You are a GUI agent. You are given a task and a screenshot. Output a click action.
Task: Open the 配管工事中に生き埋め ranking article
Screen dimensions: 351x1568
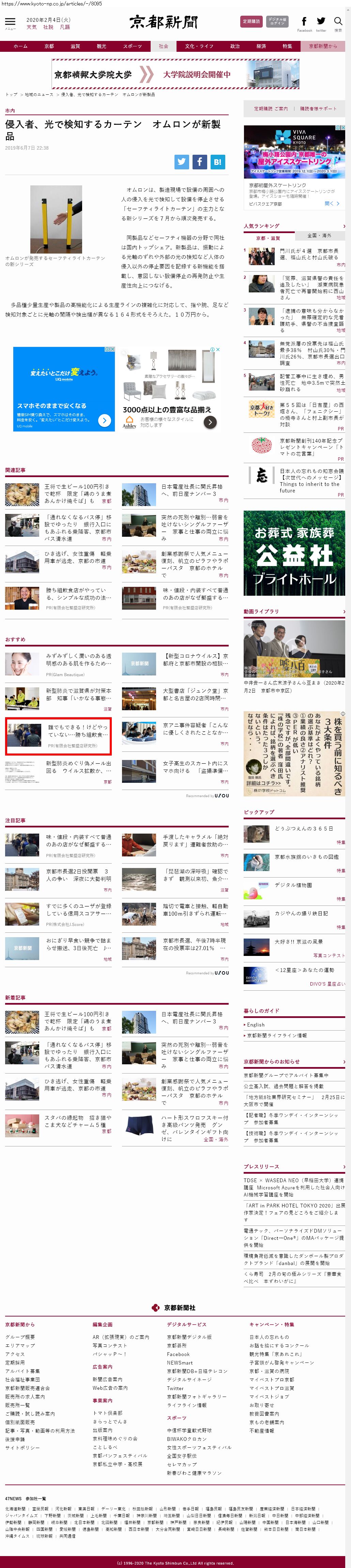click(x=311, y=382)
